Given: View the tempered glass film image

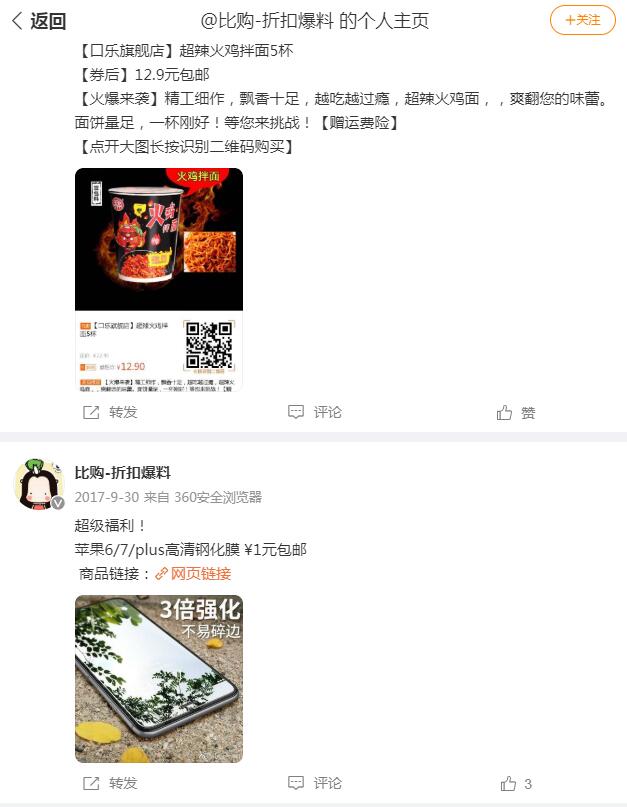Looking at the screenshot, I should [158, 678].
